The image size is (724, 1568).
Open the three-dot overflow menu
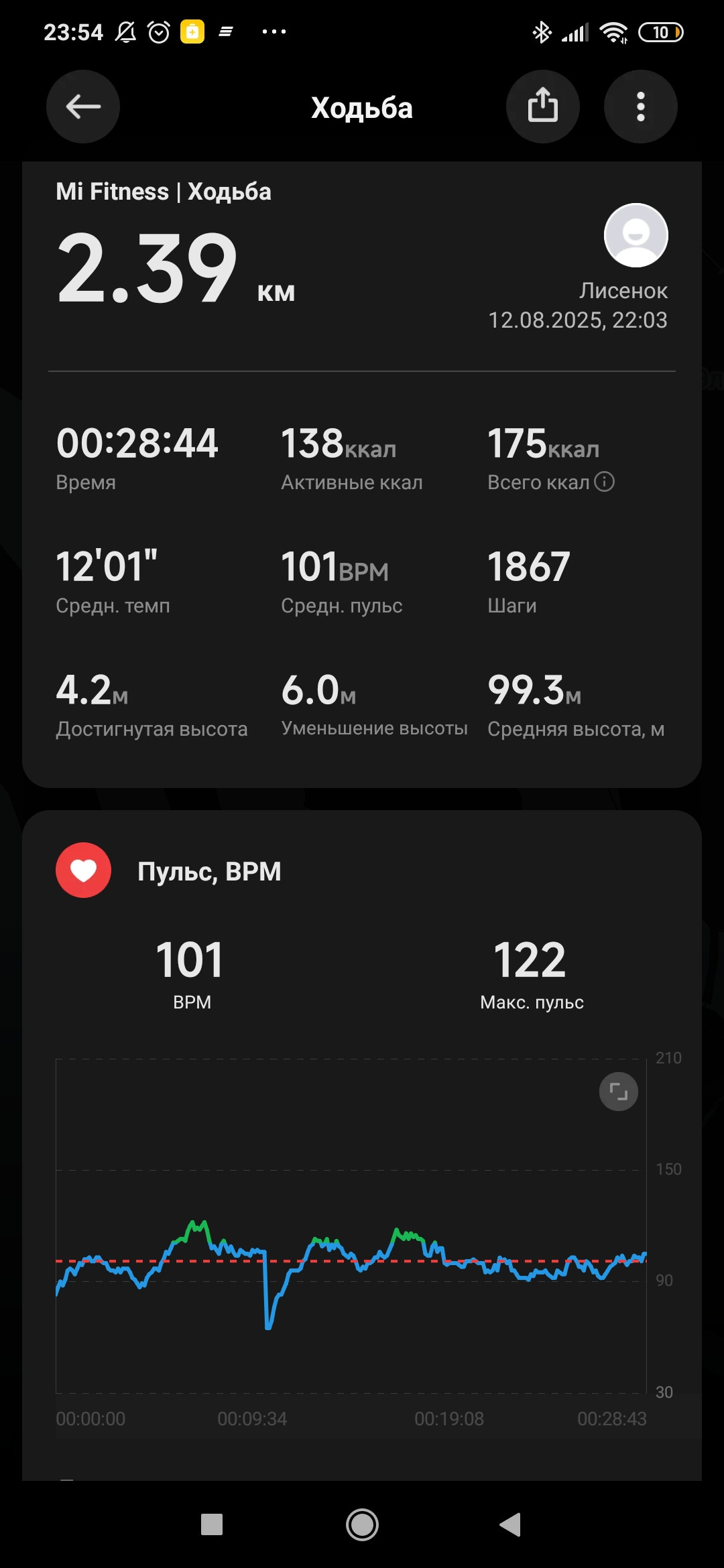pos(641,107)
